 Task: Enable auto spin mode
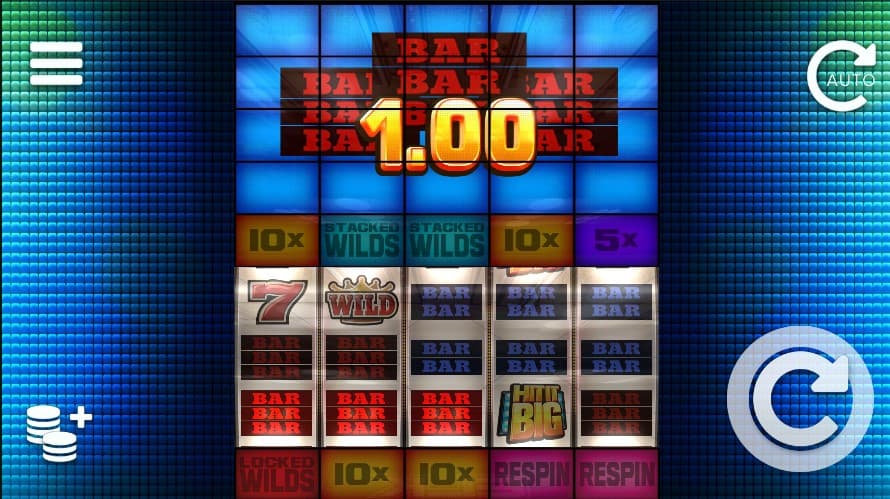click(x=841, y=74)
